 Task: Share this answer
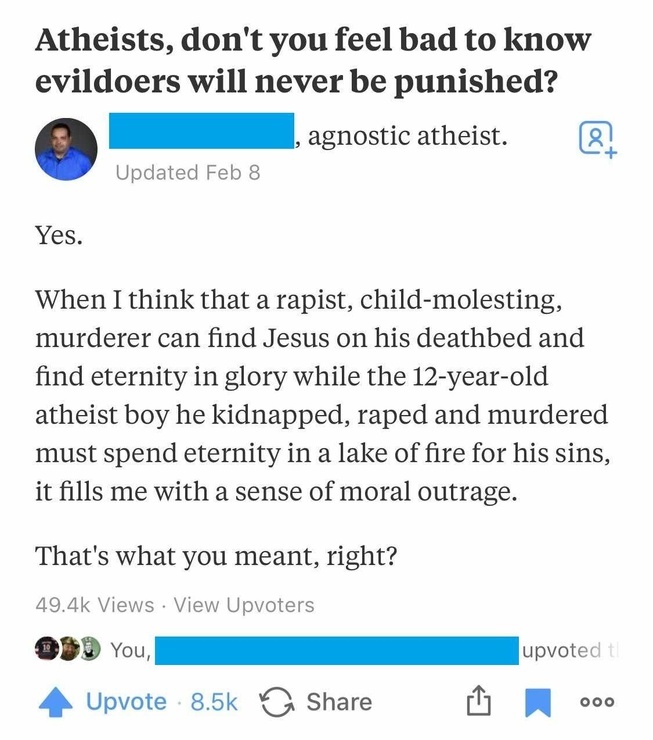pos(316,701)
